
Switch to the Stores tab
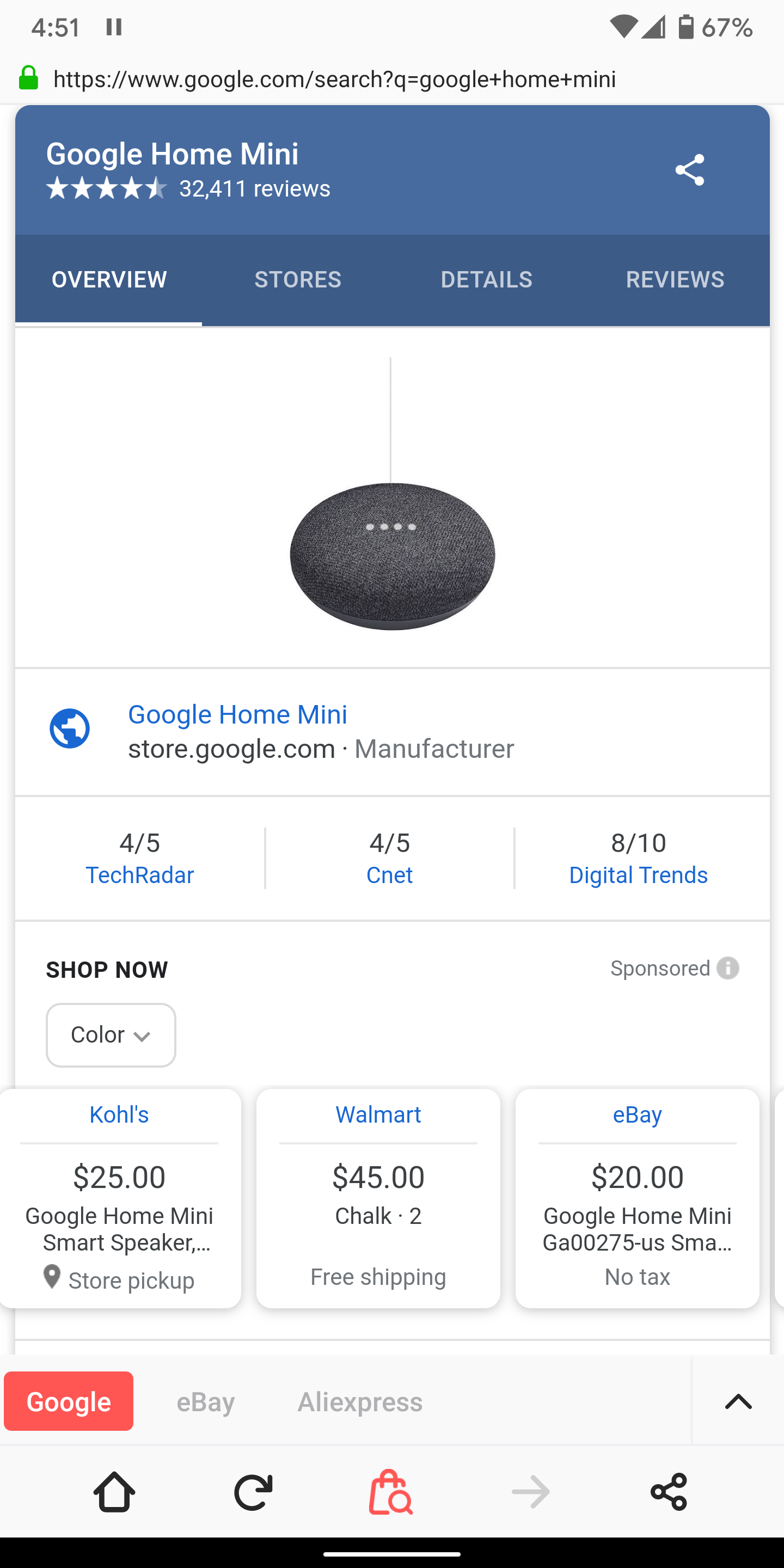point(298,279)
